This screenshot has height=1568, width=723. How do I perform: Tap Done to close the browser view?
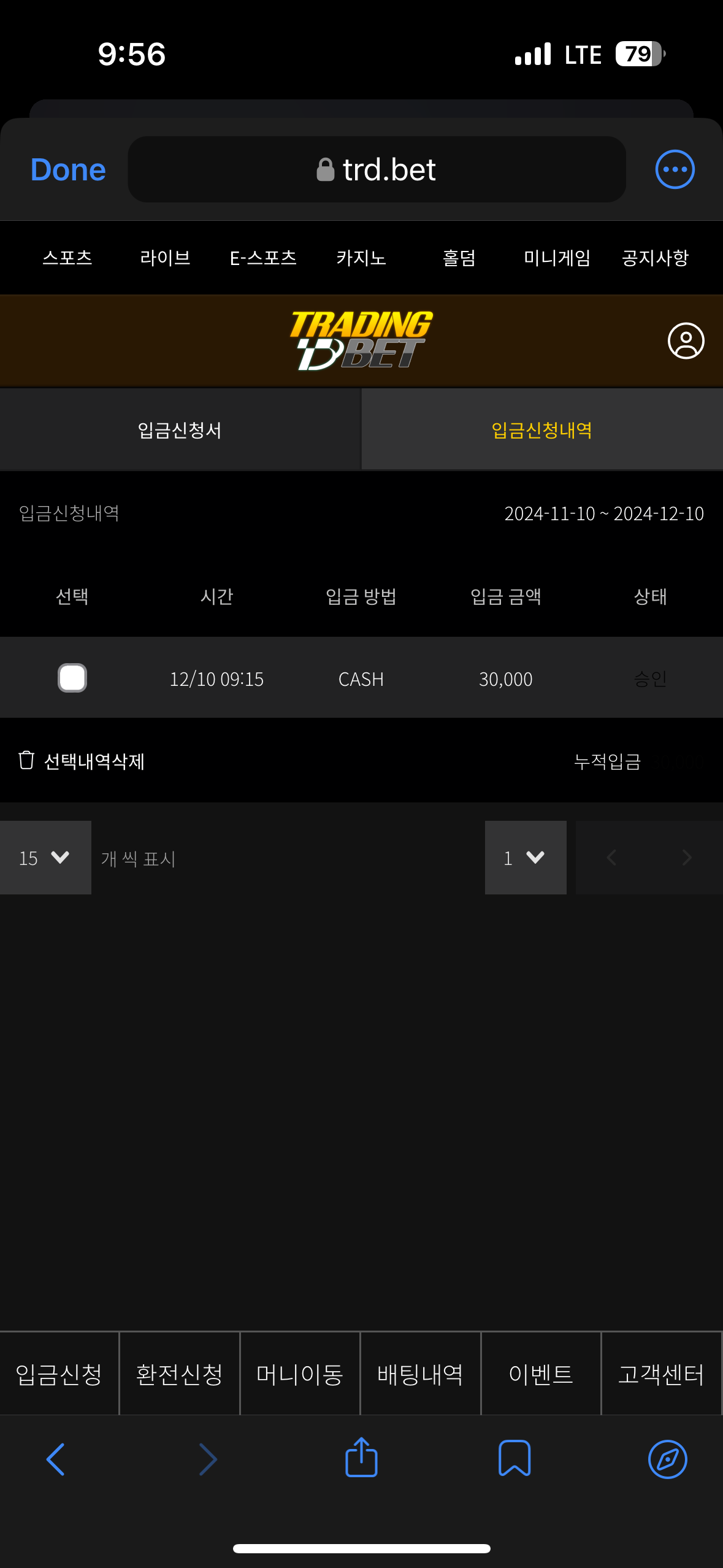pyautogui.click(x=68, y=170)
